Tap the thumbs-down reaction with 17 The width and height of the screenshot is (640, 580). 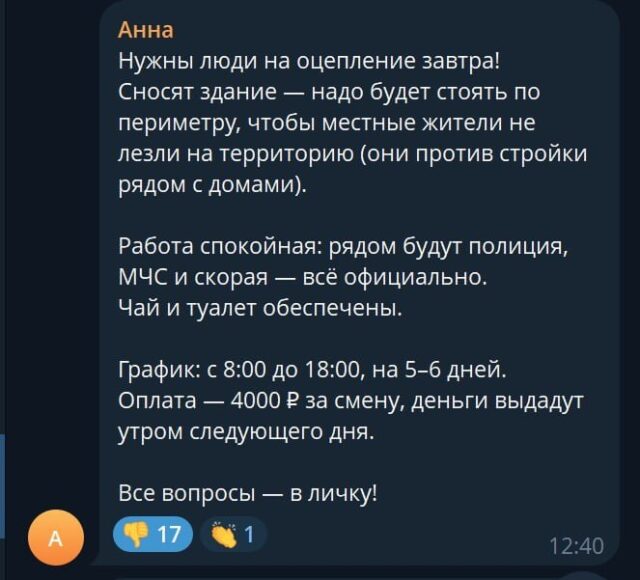click(154, 535)
